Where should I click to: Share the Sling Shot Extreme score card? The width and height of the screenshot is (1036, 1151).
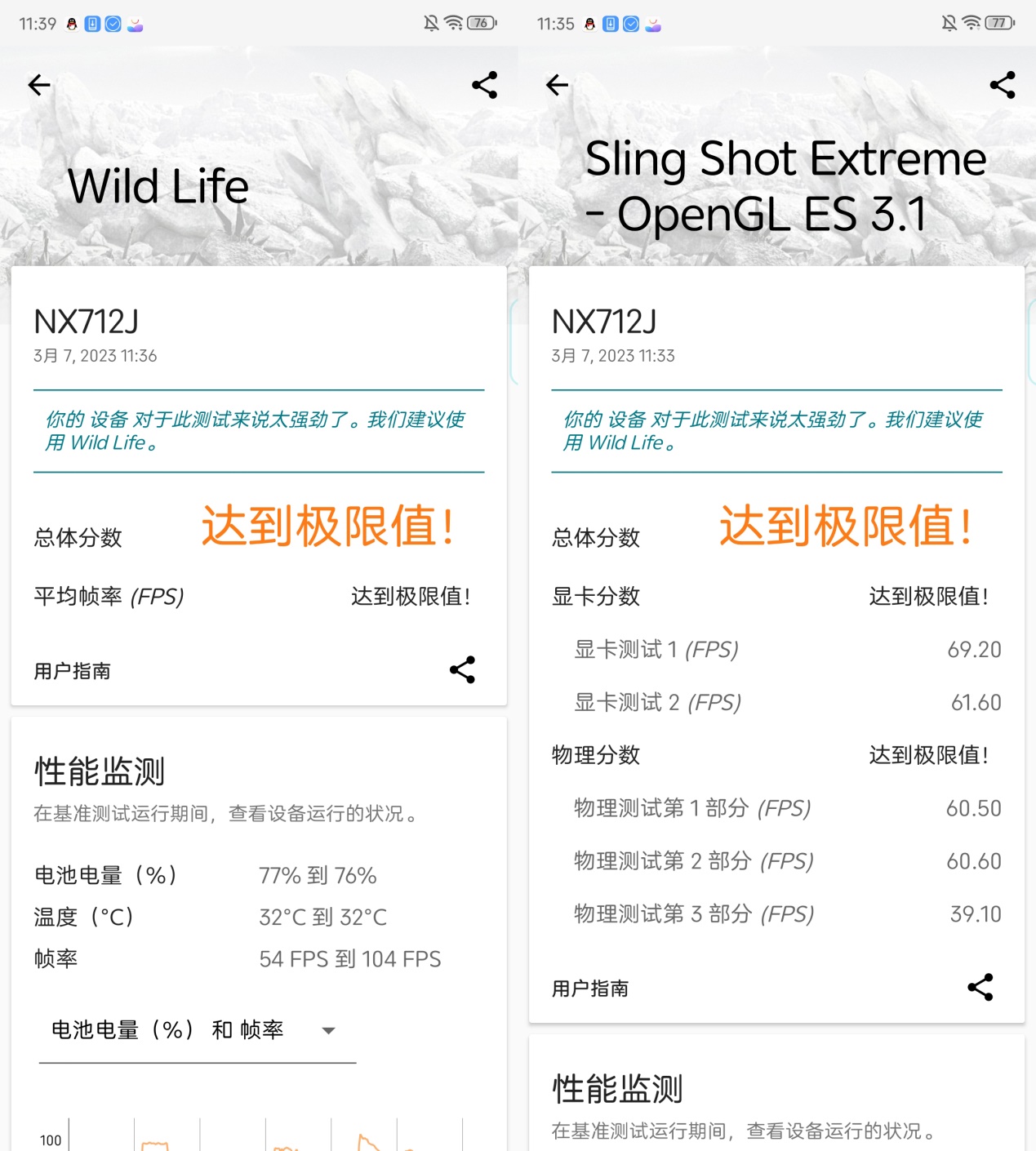click(x=980, y=988)
